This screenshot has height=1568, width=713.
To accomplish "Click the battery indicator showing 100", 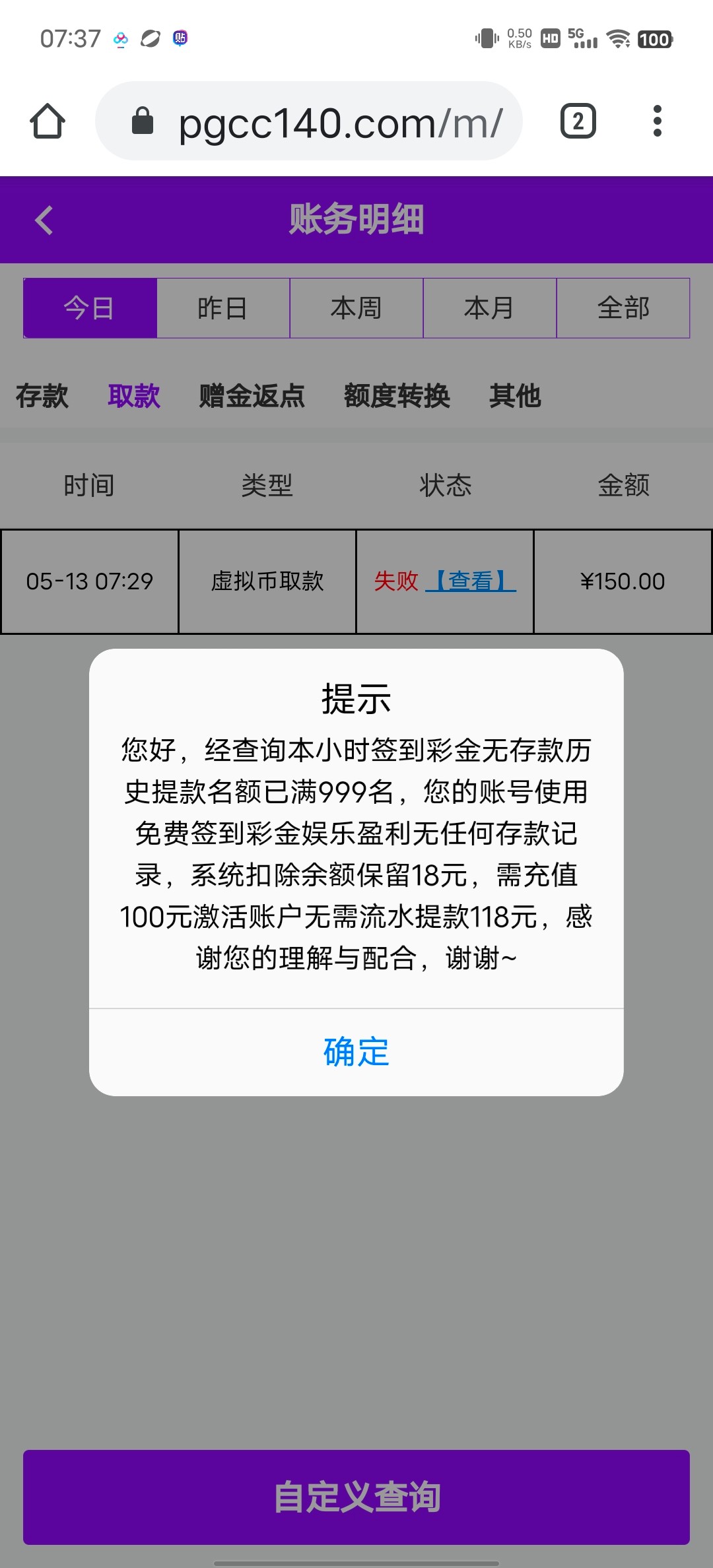I will 654,40.
